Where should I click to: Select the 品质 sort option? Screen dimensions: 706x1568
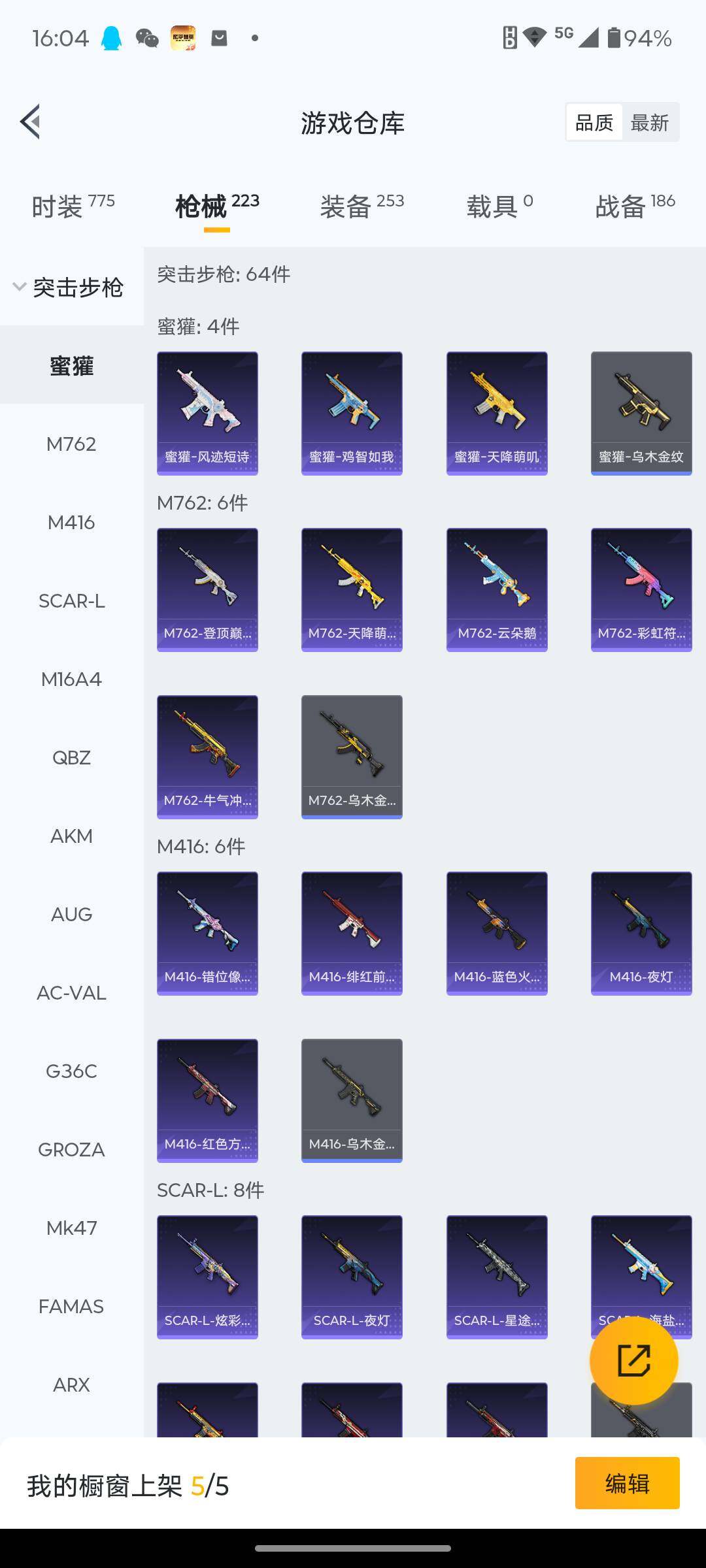click(x=594, y=122)
